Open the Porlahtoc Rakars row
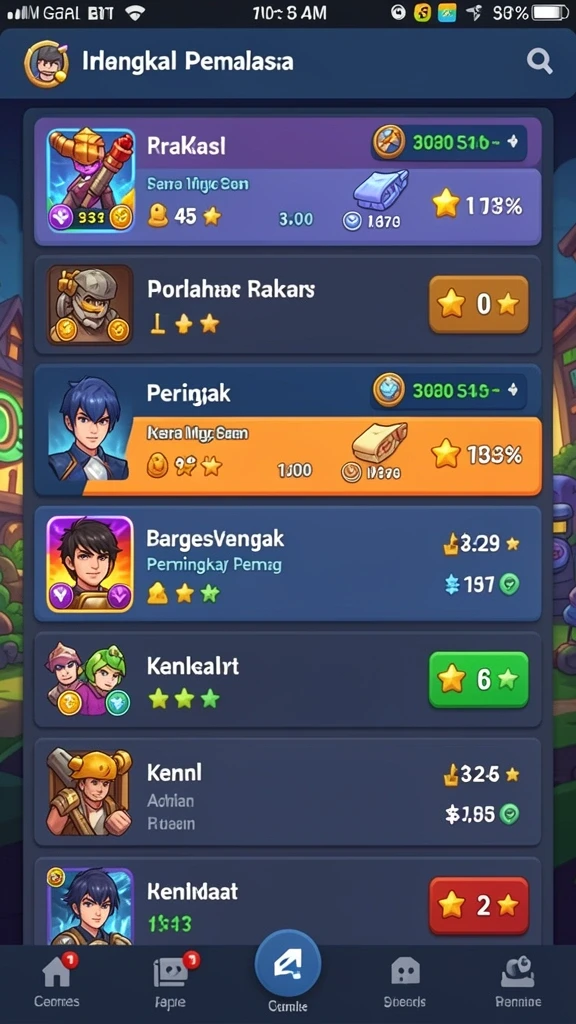Viewport: 576px width, 1024px height. [x=288, y=305]
